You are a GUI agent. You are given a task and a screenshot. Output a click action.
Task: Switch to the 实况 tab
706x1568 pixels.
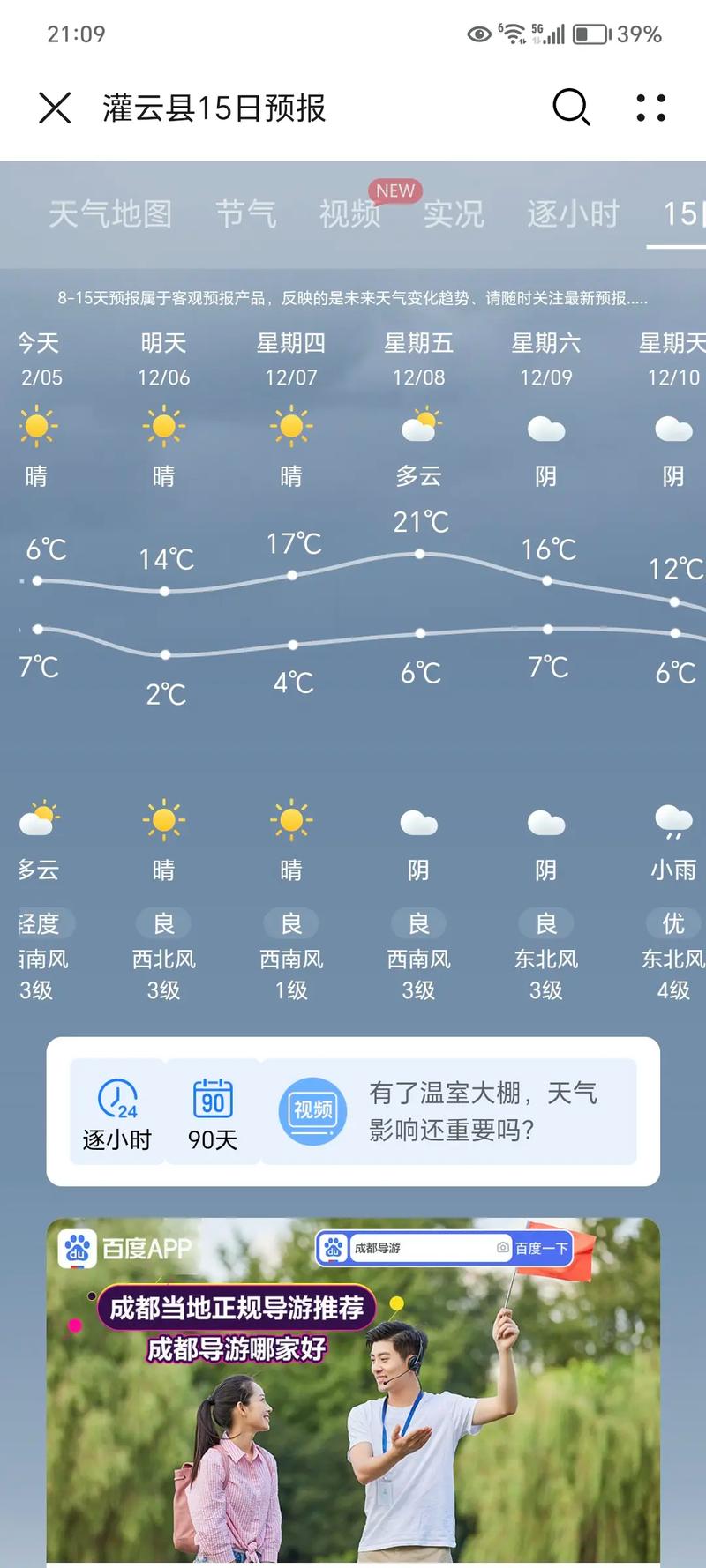pos(453,213)
